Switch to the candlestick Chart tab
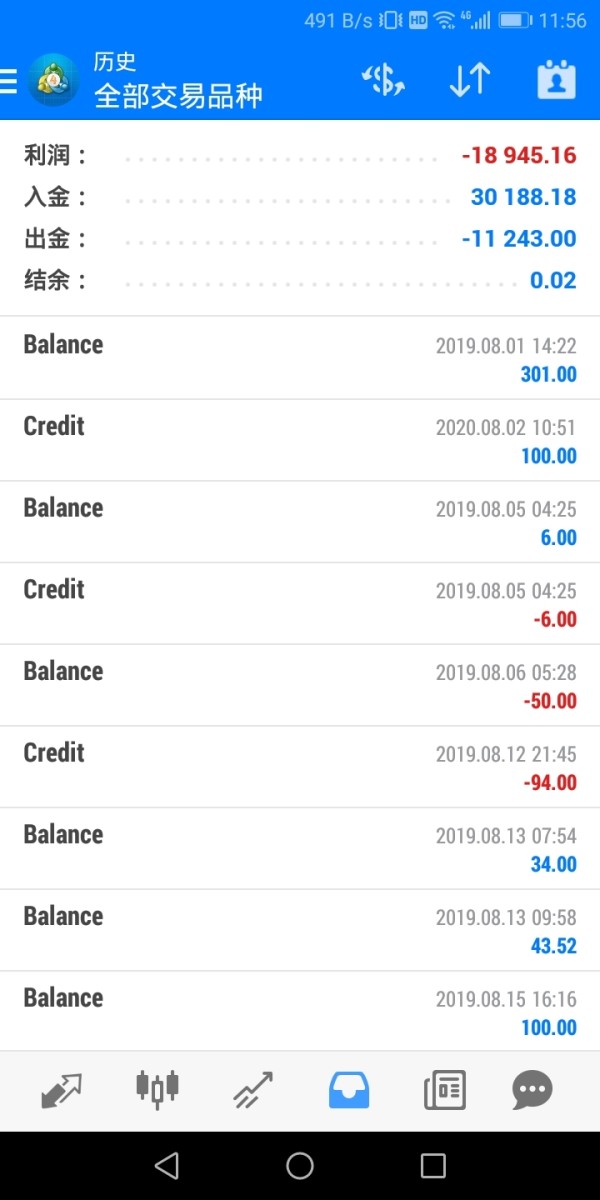The width and height of the screenshot is (600, 1200). coord(157,1089)
